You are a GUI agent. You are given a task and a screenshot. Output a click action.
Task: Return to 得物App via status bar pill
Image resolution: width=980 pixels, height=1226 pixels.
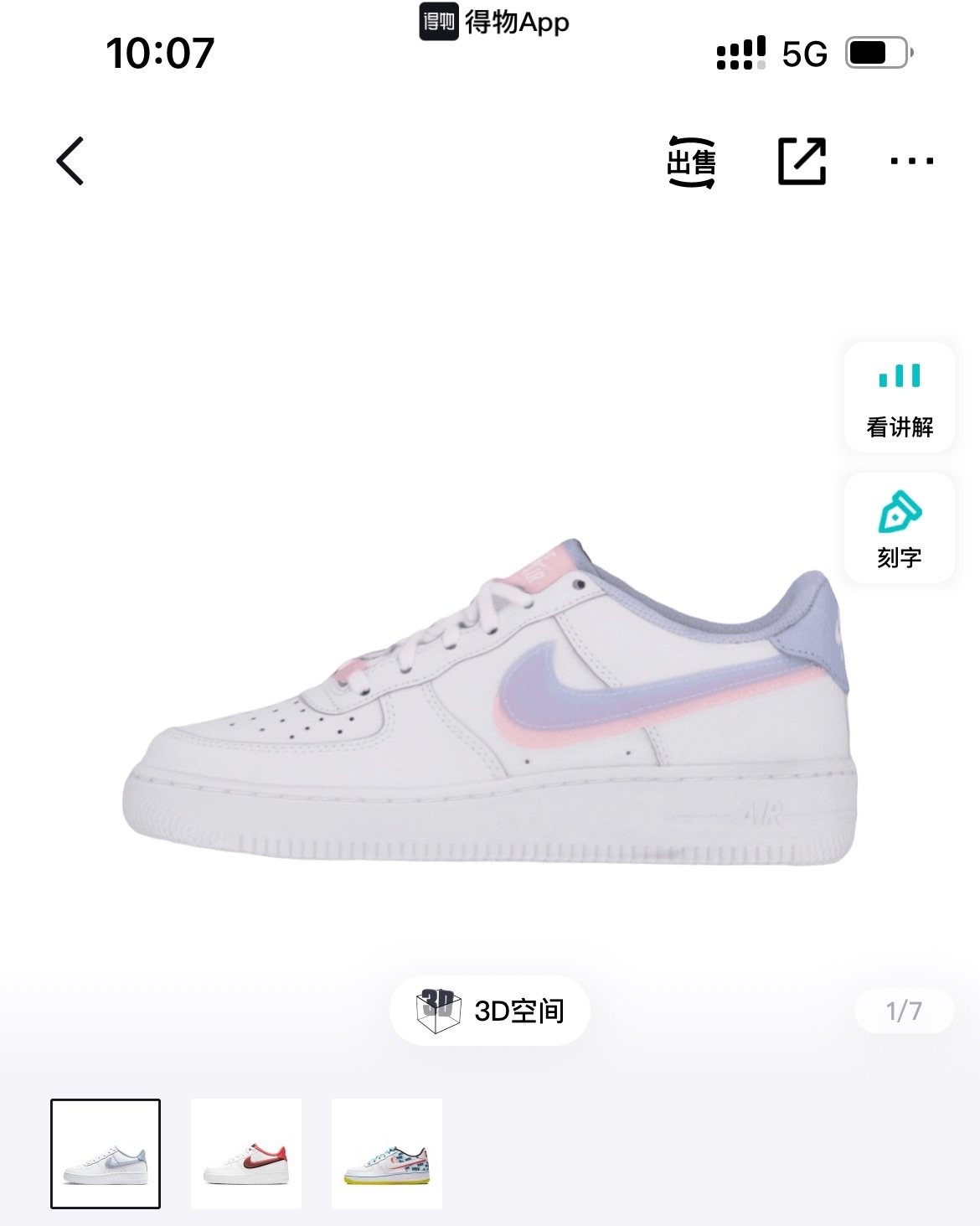[x=494, y=22]
